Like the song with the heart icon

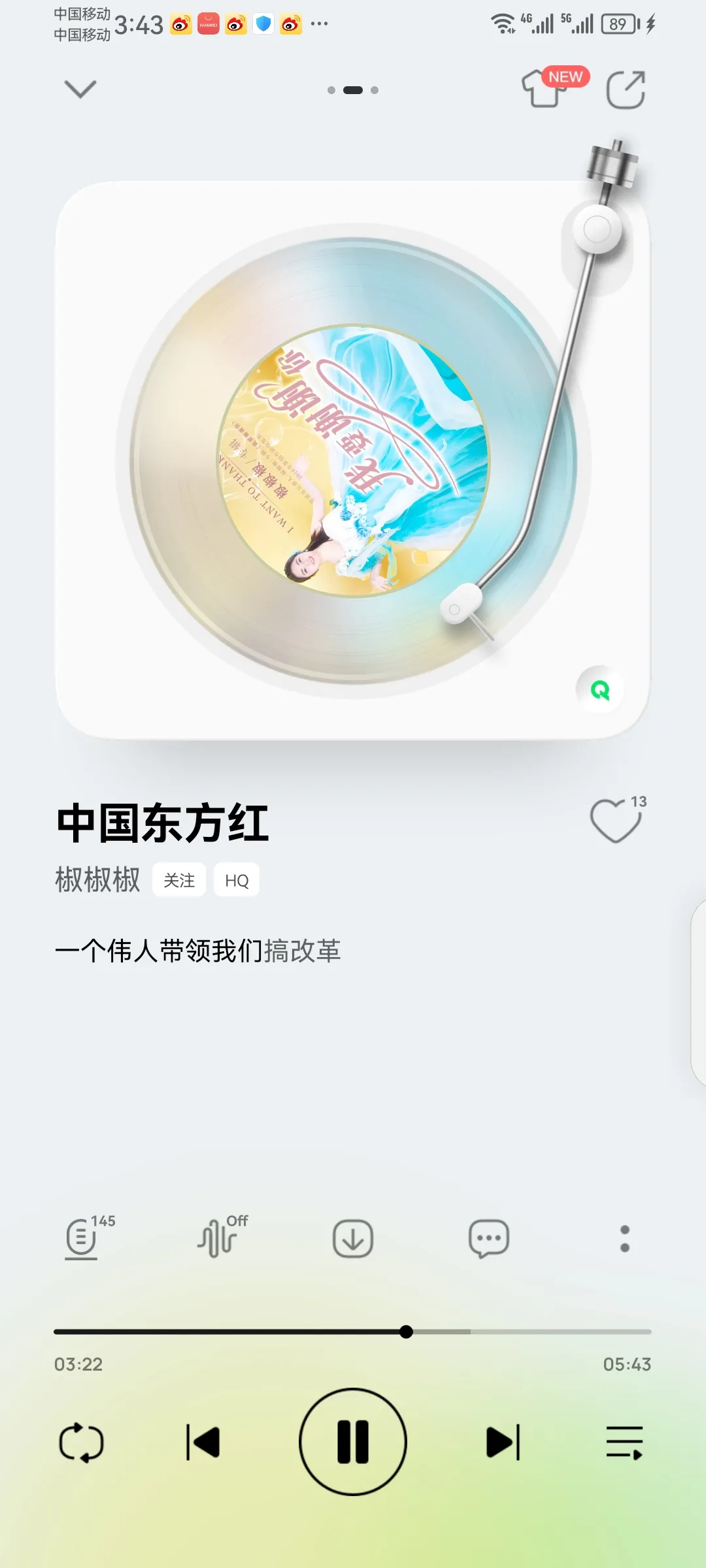tap(614, 821)
